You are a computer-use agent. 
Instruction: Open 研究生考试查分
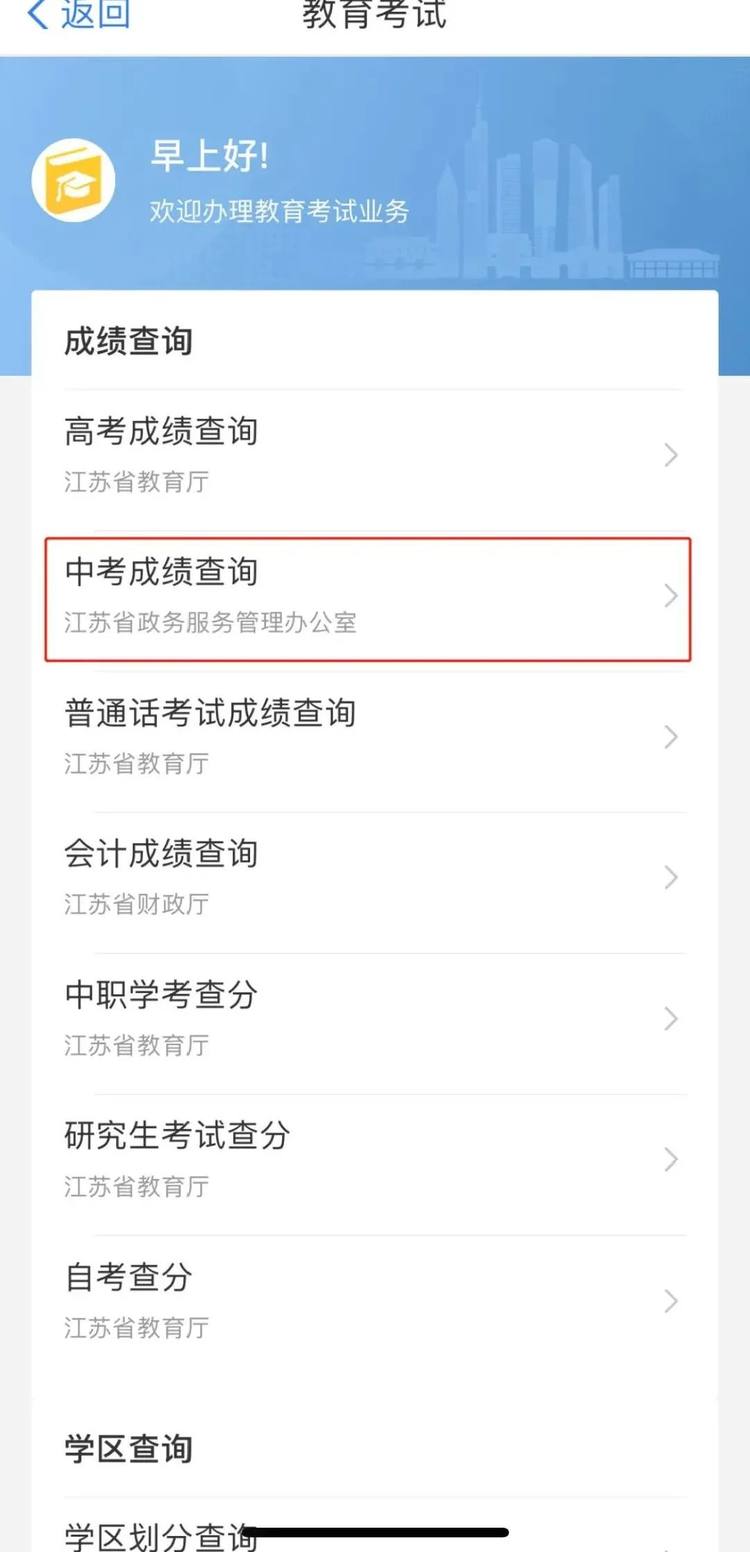(370, 1159)
